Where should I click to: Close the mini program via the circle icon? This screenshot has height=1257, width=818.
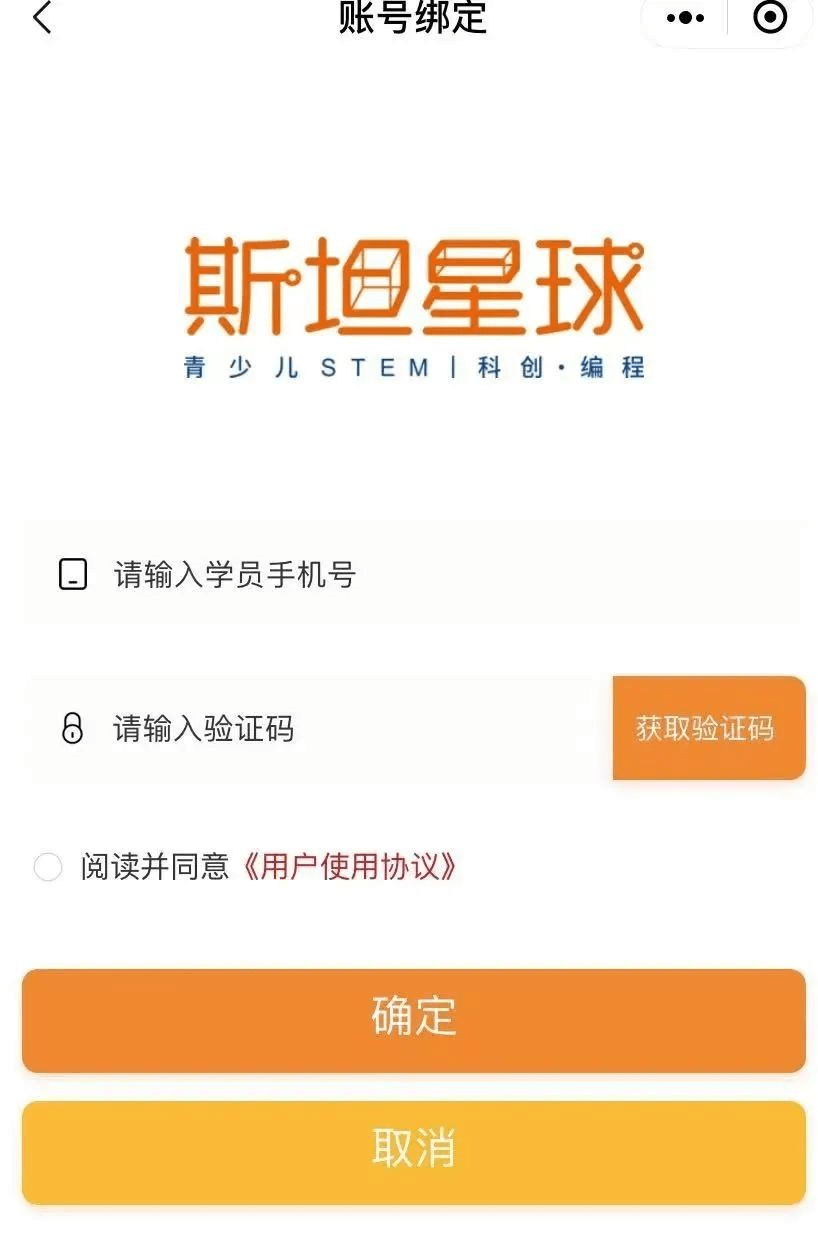click(770, 18)
